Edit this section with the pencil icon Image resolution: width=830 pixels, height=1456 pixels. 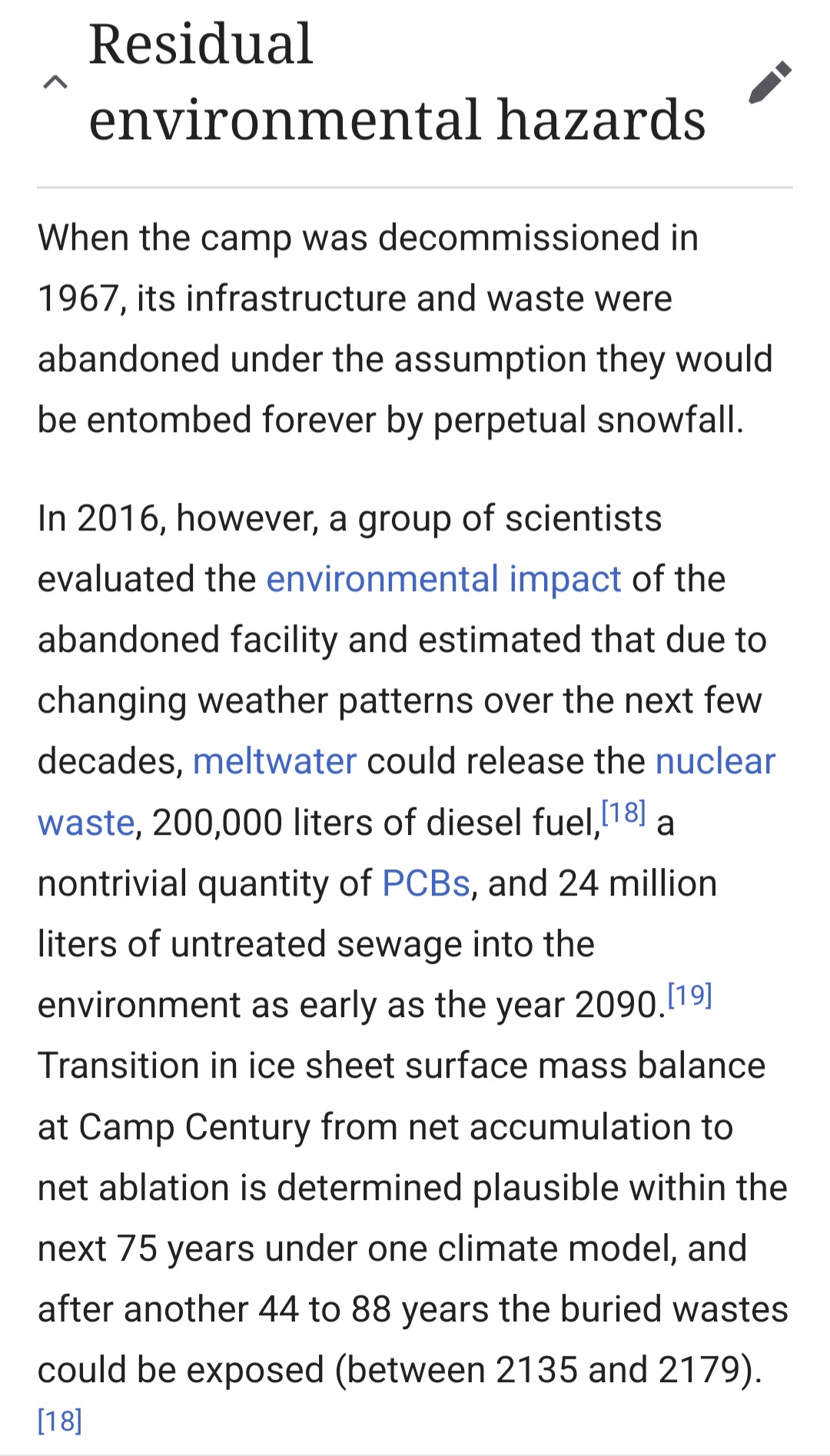tap(770, 81)
